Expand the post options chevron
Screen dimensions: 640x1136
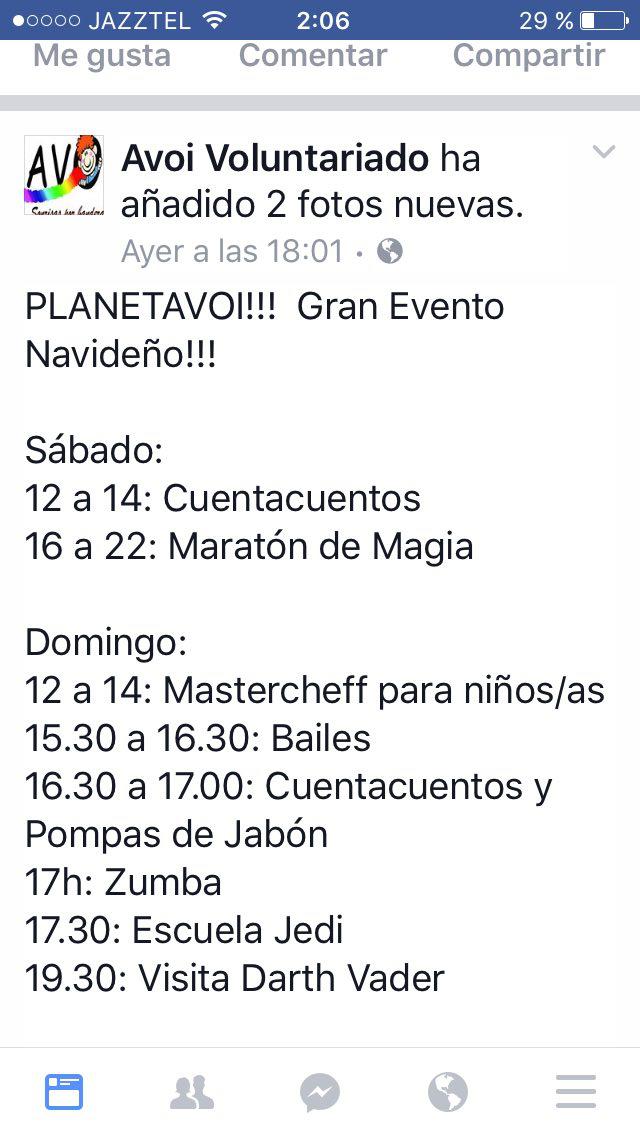click(603, 151)
